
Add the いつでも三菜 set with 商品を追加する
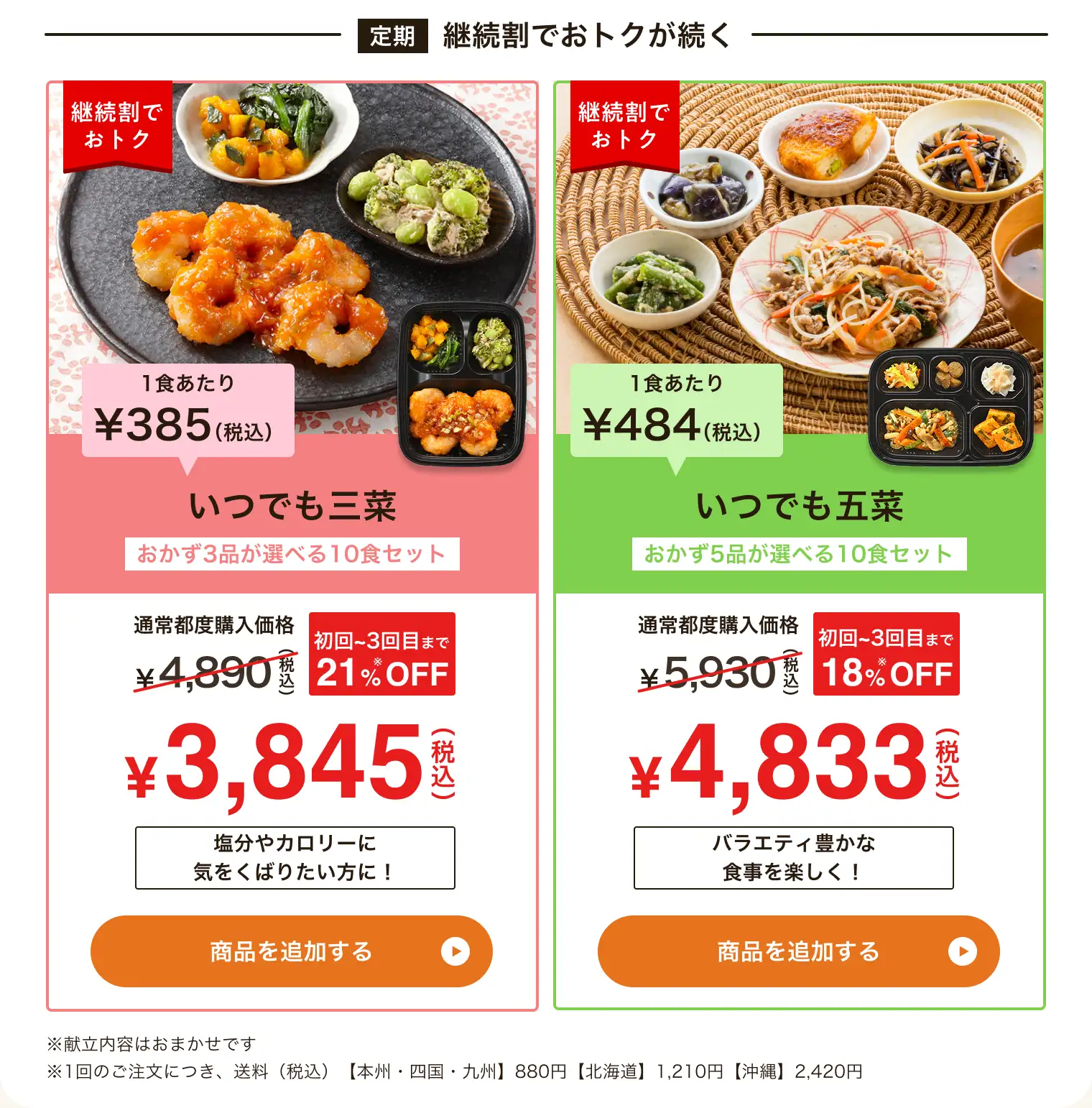pos(291,951)
